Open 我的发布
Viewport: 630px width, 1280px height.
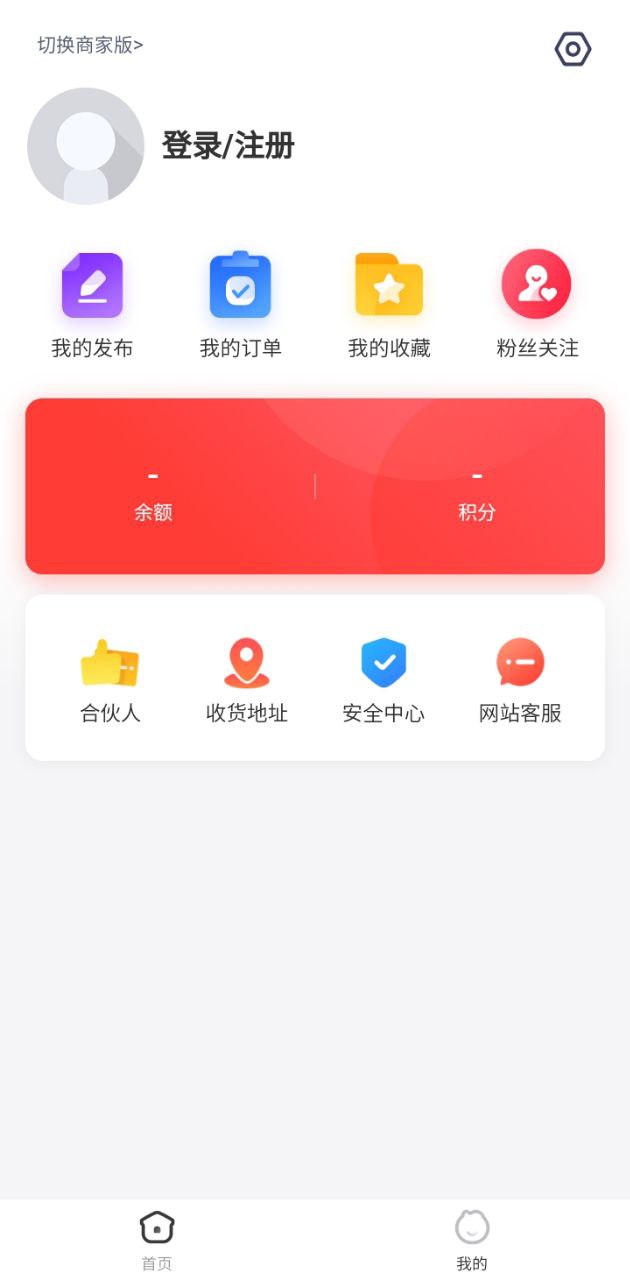tap(92, 305)
